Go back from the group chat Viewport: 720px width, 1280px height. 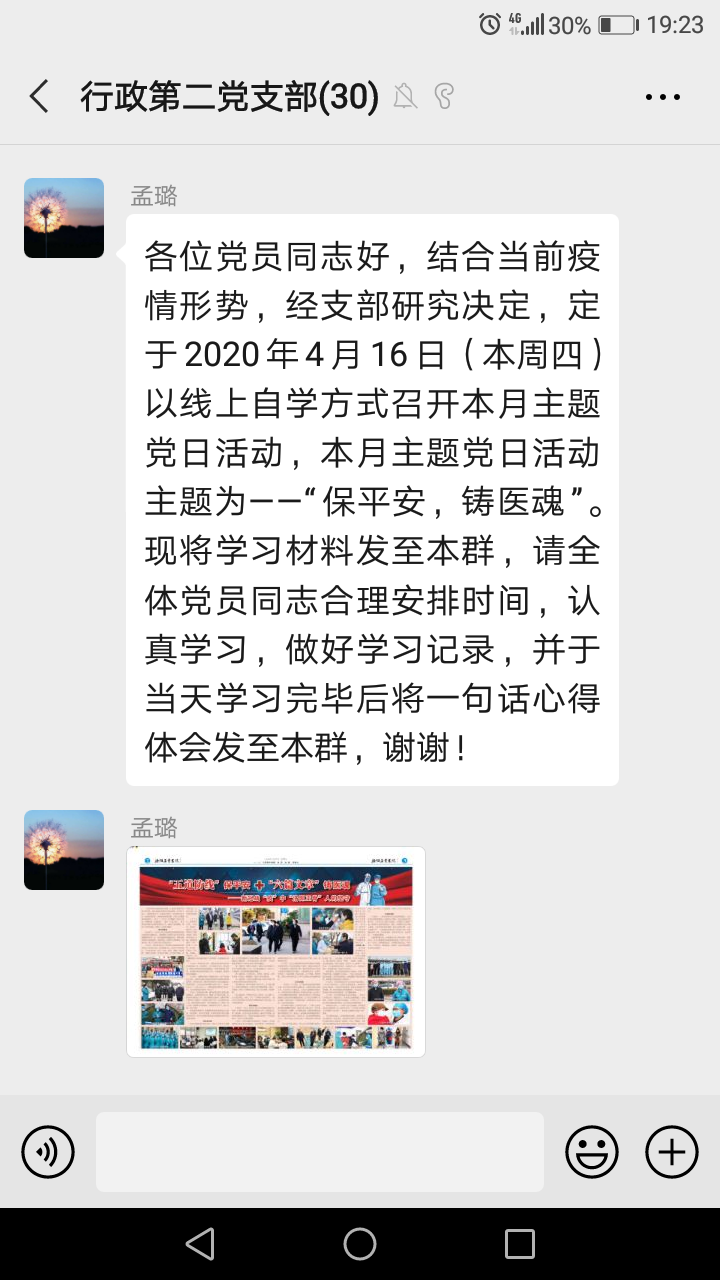click(x=40, y=97)
